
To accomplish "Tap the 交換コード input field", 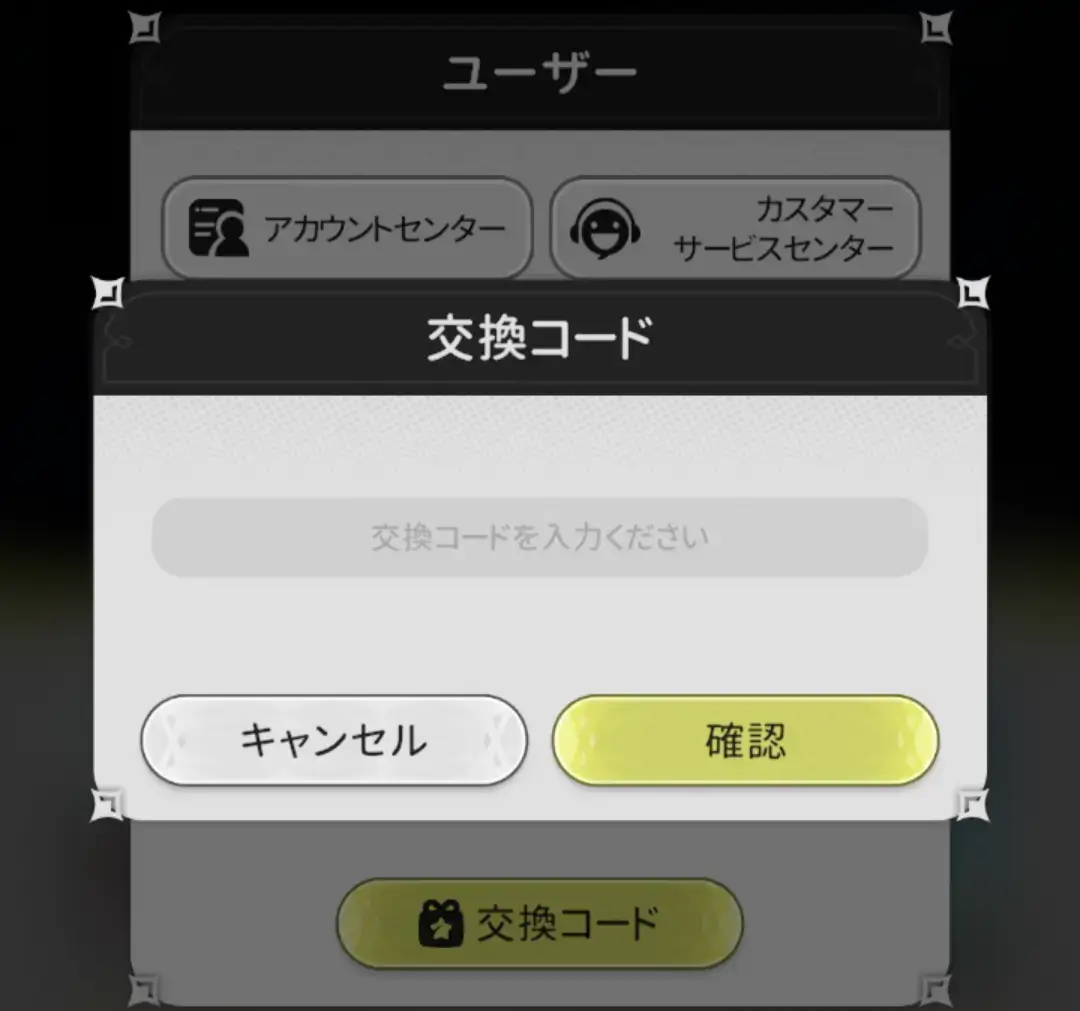I will (539, 538).
